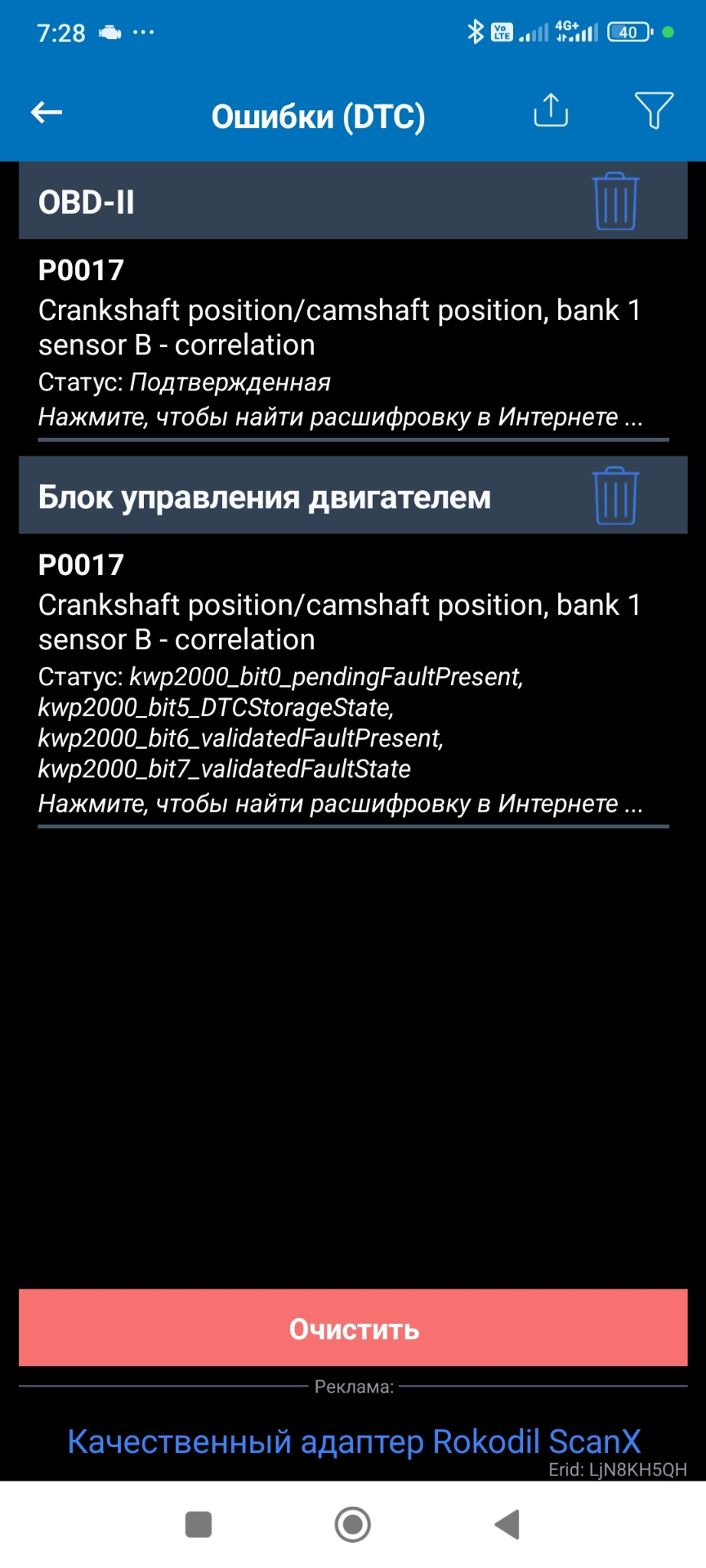Viewport: 706px width, 1568px height.
Task: Open the recent apps view
Action: [x=199, y=1524]
